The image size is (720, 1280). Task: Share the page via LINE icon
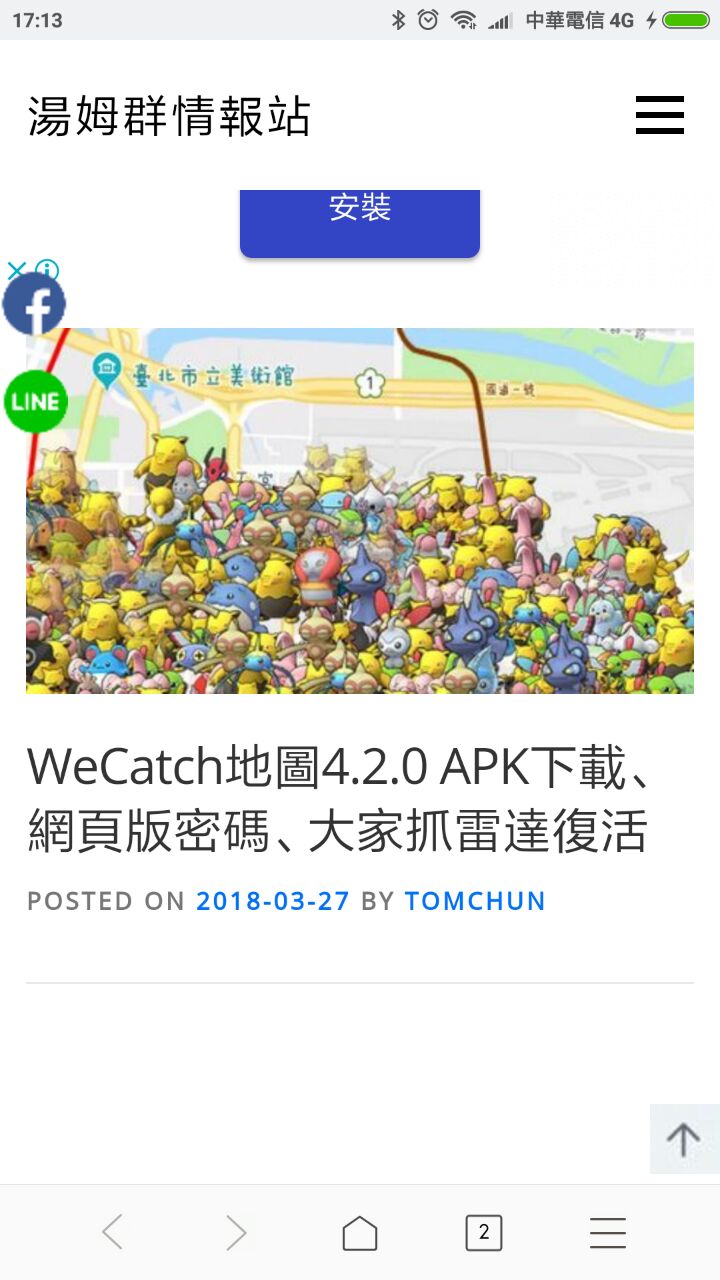(x=35, y=401)
